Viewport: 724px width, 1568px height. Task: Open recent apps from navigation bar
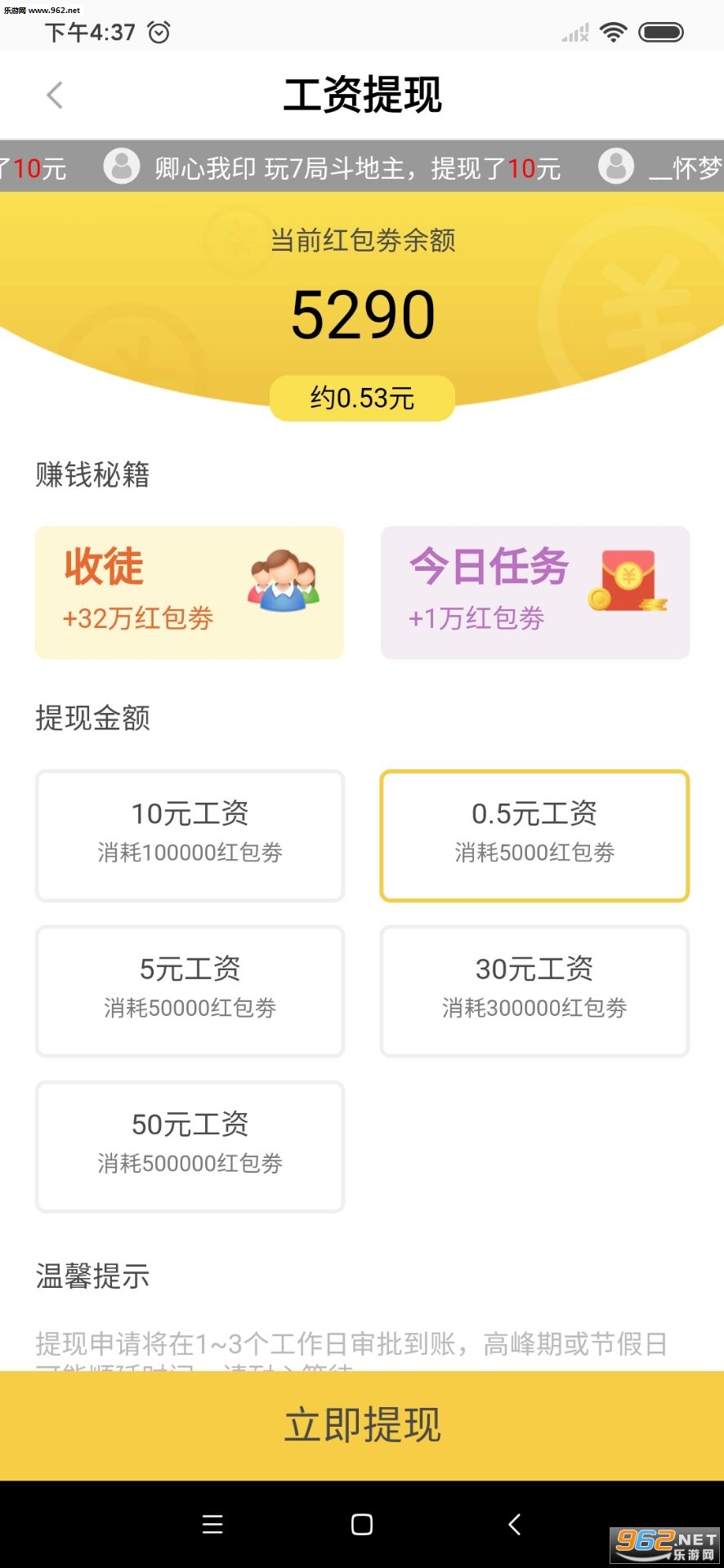[212, 1524]
